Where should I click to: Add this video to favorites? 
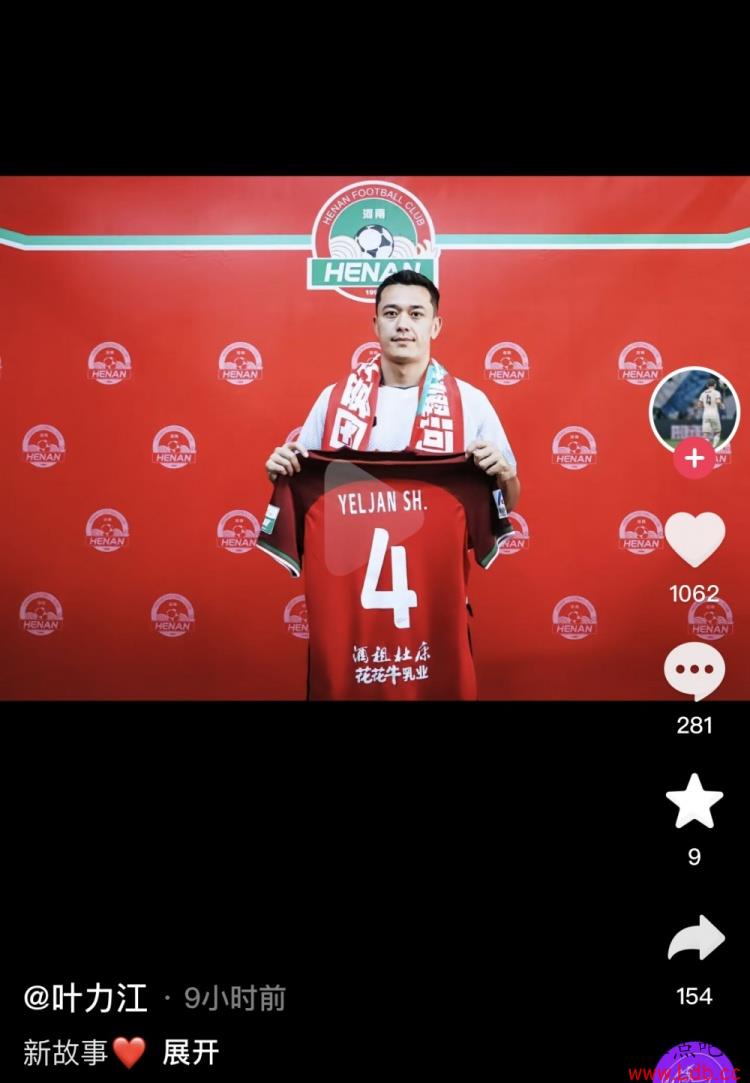[x=694, y=802]
